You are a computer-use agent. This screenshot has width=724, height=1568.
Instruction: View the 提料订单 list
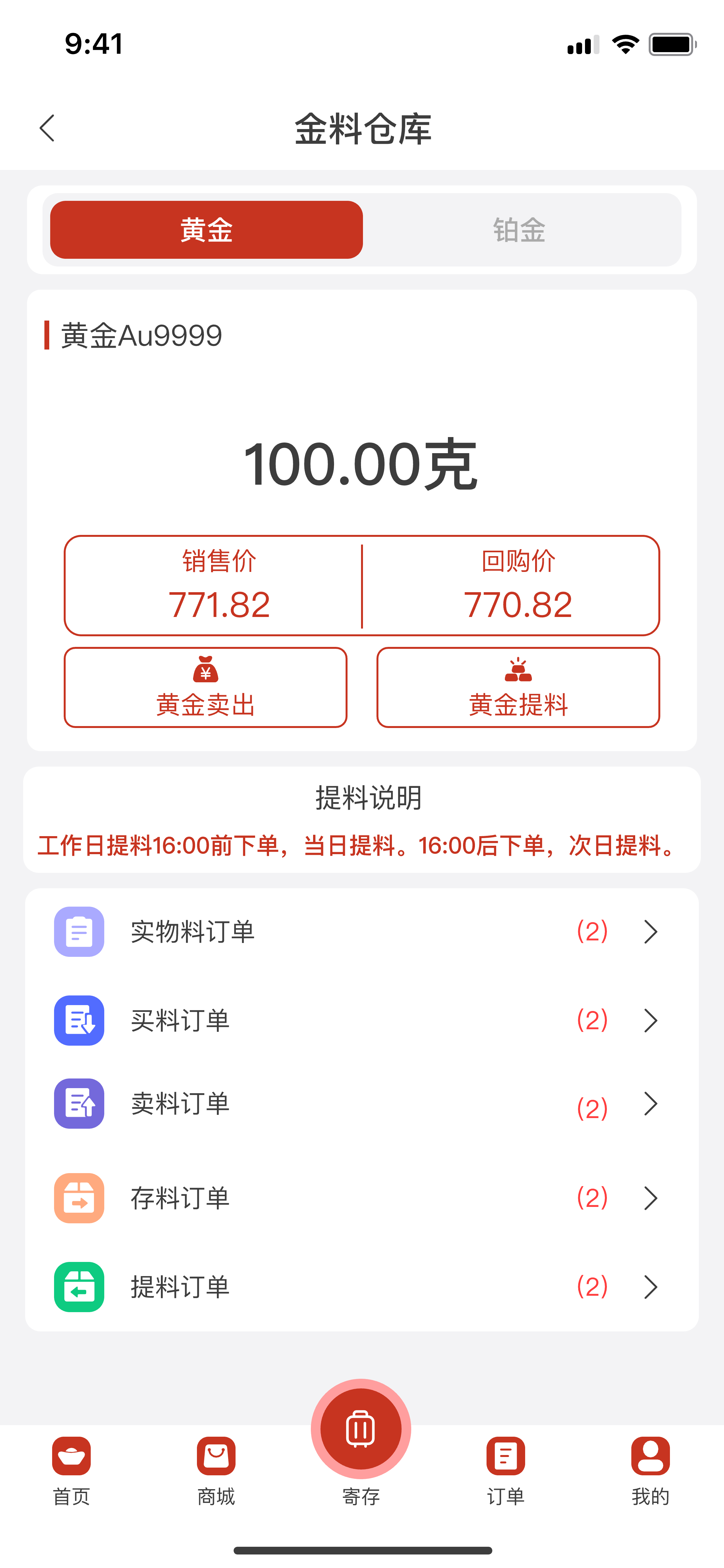(x=361, y=1287)
